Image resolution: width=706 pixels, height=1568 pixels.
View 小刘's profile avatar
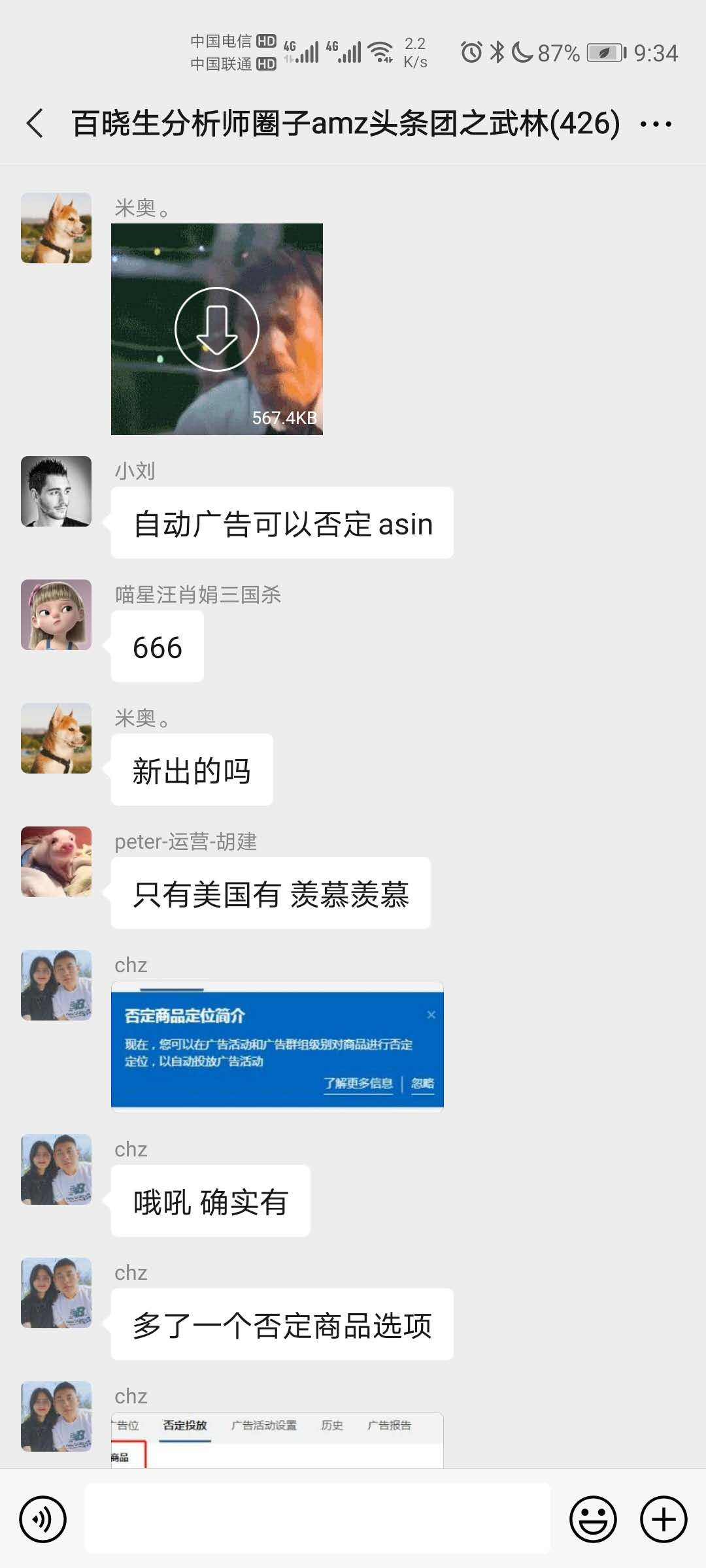(x=56, y=491)
